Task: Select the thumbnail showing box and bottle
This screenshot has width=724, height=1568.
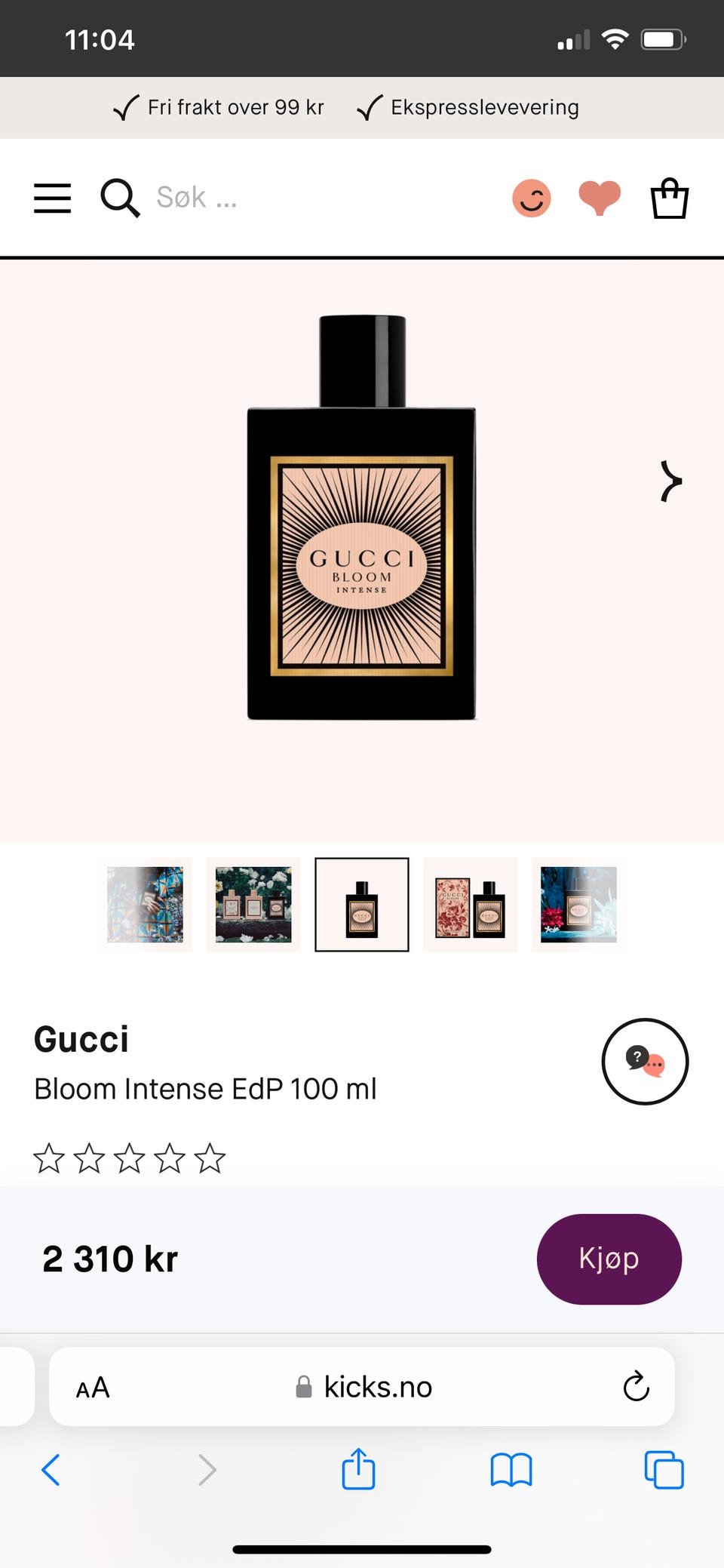Action: [471, 905]
